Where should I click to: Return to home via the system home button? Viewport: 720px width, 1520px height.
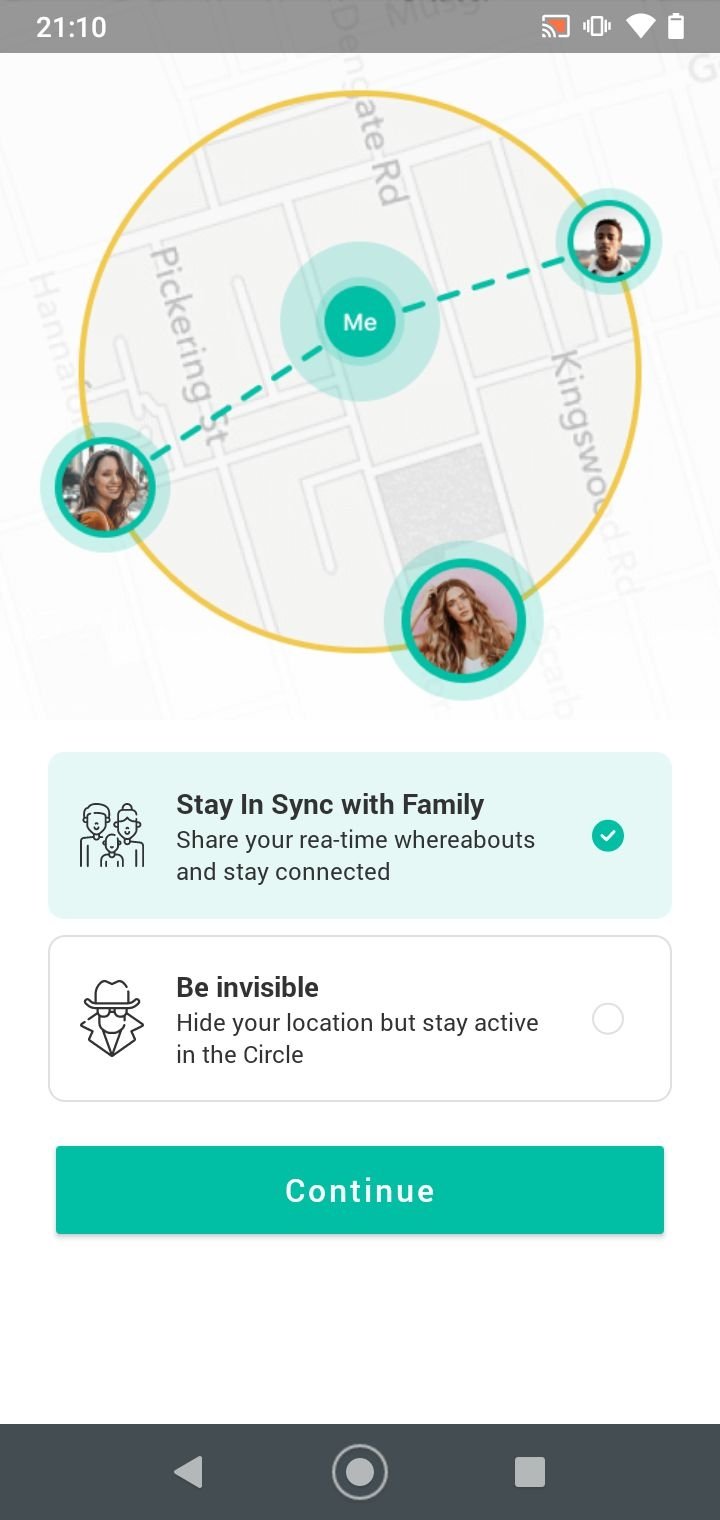[360, 1471]
